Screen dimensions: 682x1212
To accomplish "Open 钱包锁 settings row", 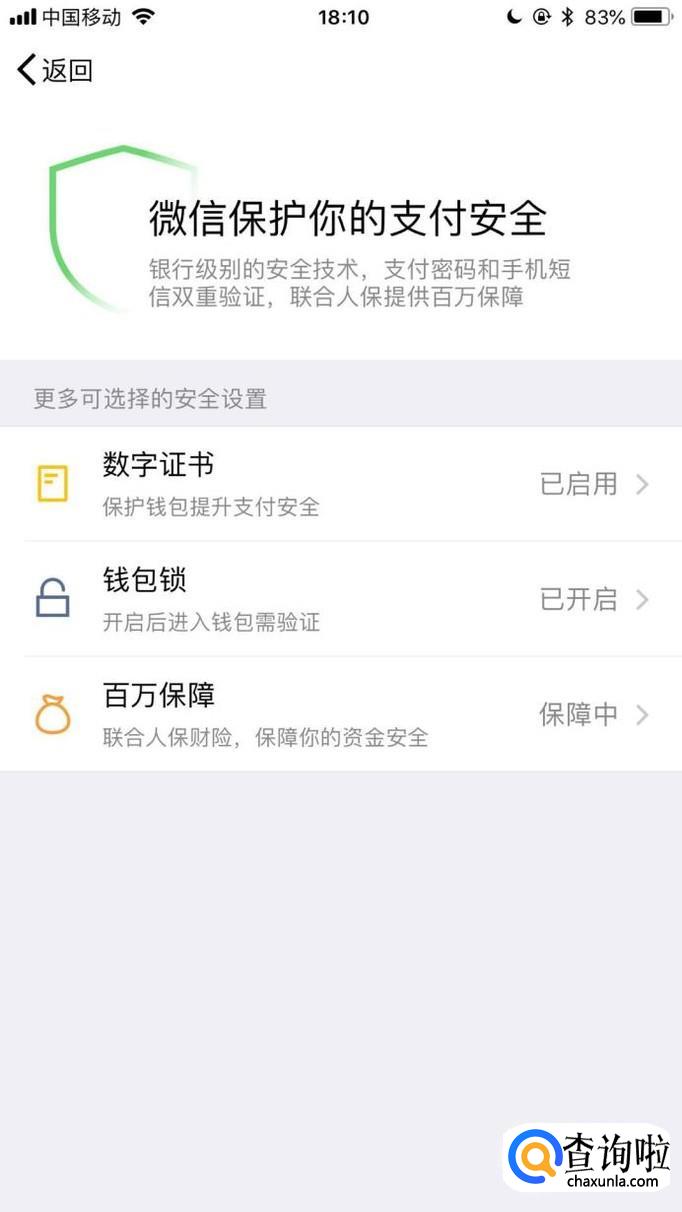I will [x=340, y=599].
